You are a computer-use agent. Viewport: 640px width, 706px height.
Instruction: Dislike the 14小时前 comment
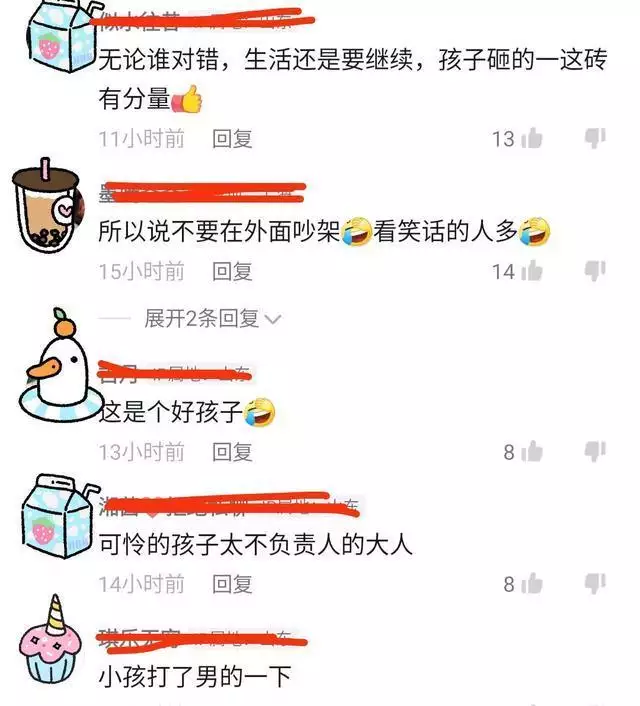[594, 583]
